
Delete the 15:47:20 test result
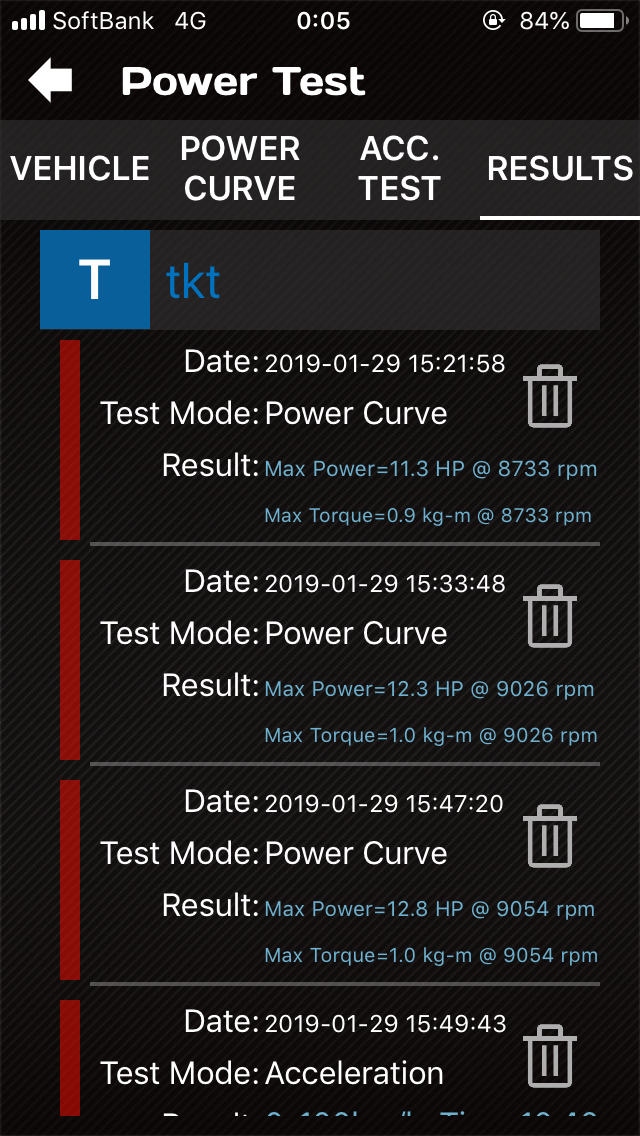click(550, 835)
